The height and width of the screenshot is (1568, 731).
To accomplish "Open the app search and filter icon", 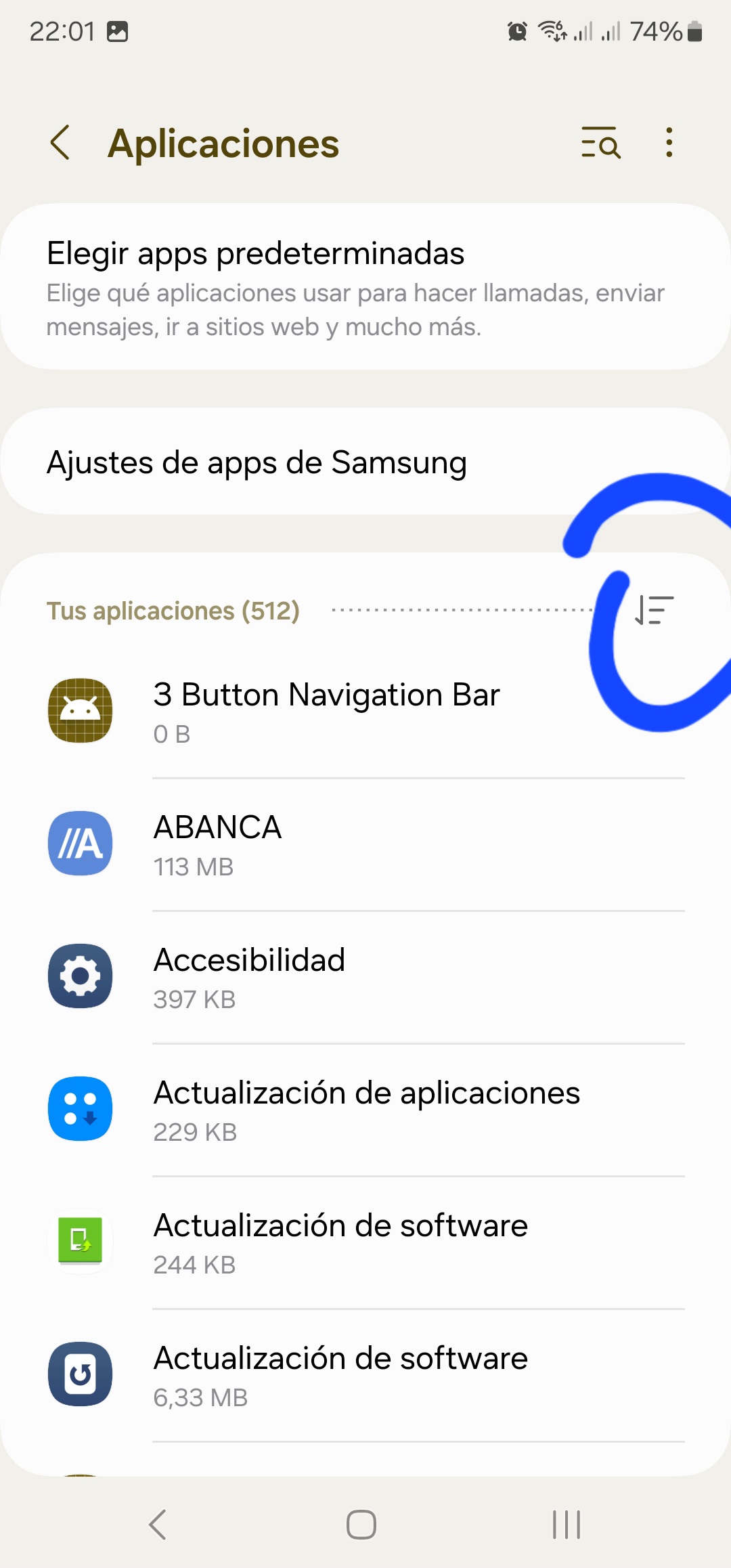I will 600,143.
